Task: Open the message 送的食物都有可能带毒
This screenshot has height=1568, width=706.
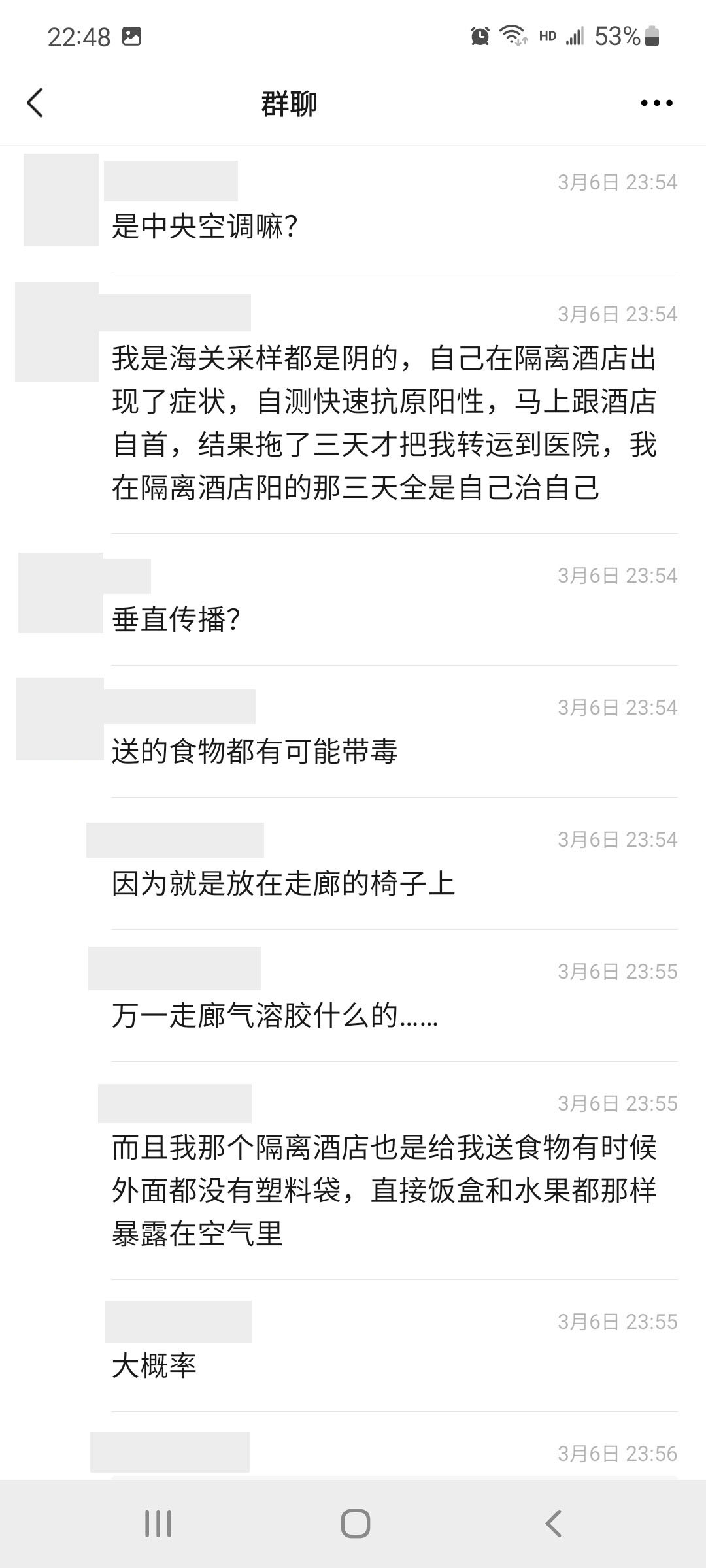Action: coord(255,751)
